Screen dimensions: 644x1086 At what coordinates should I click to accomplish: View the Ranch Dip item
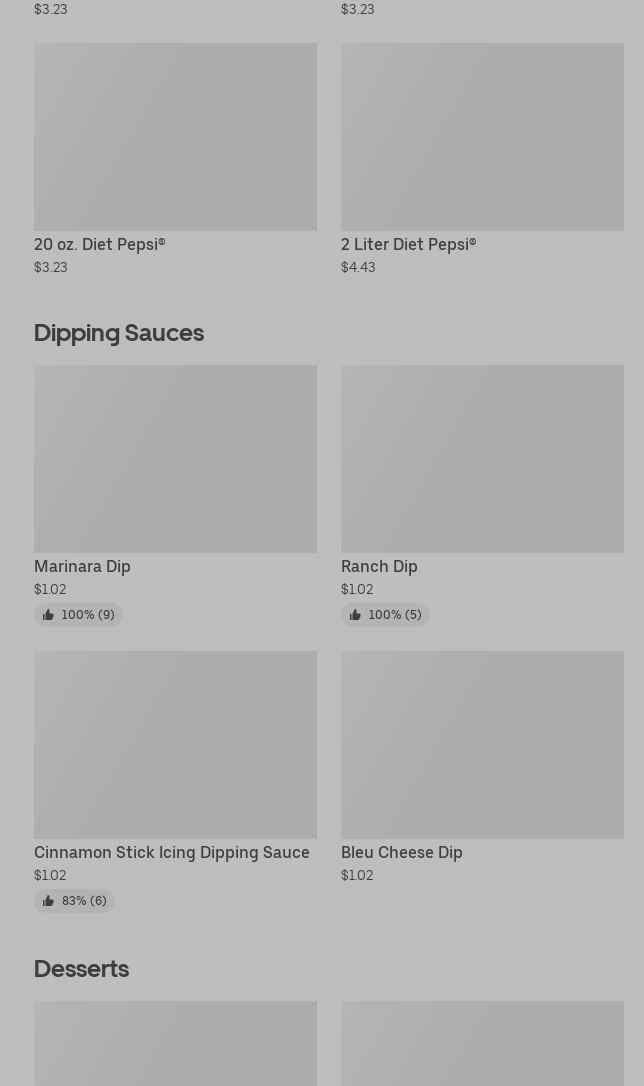pos(482,459)
